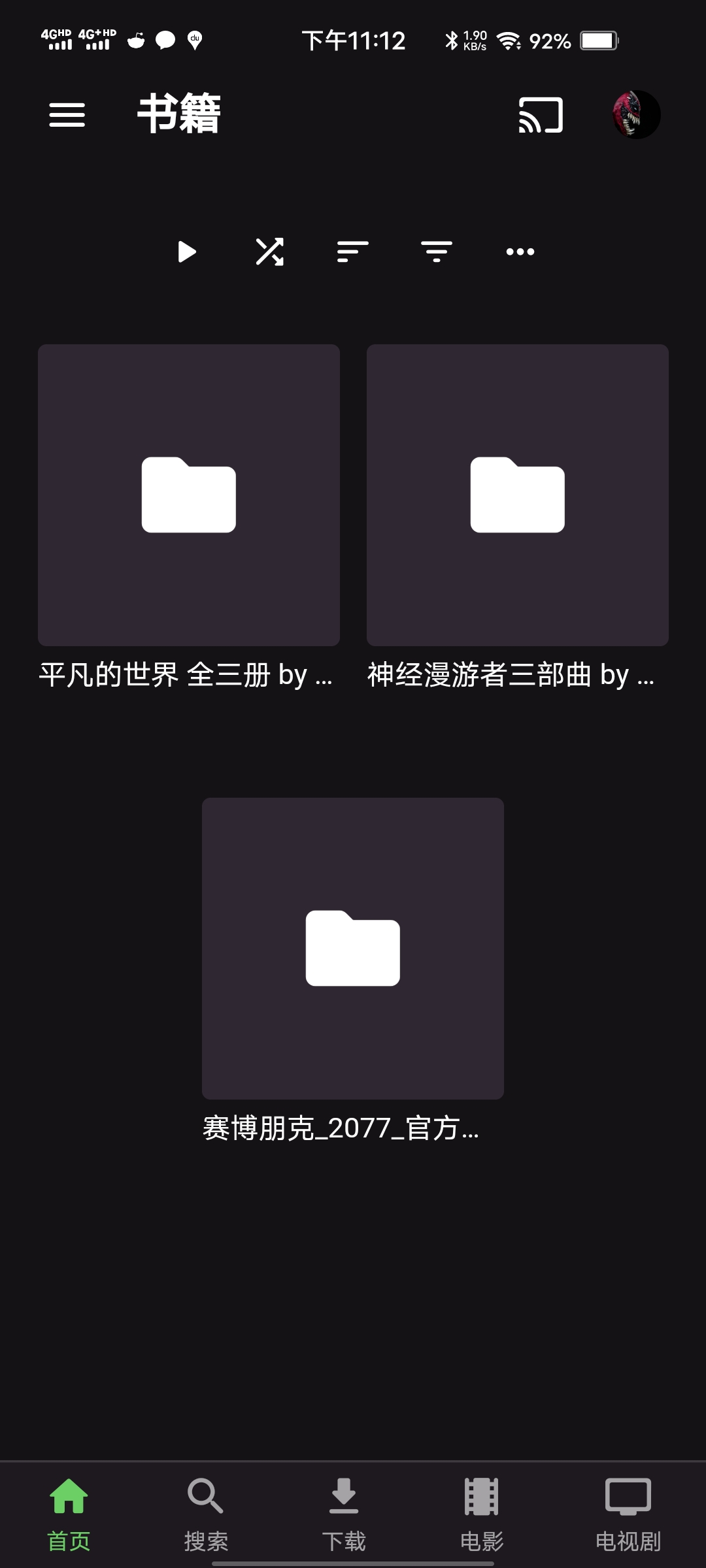Open the more options menu (three dots)

coord(518,251)
